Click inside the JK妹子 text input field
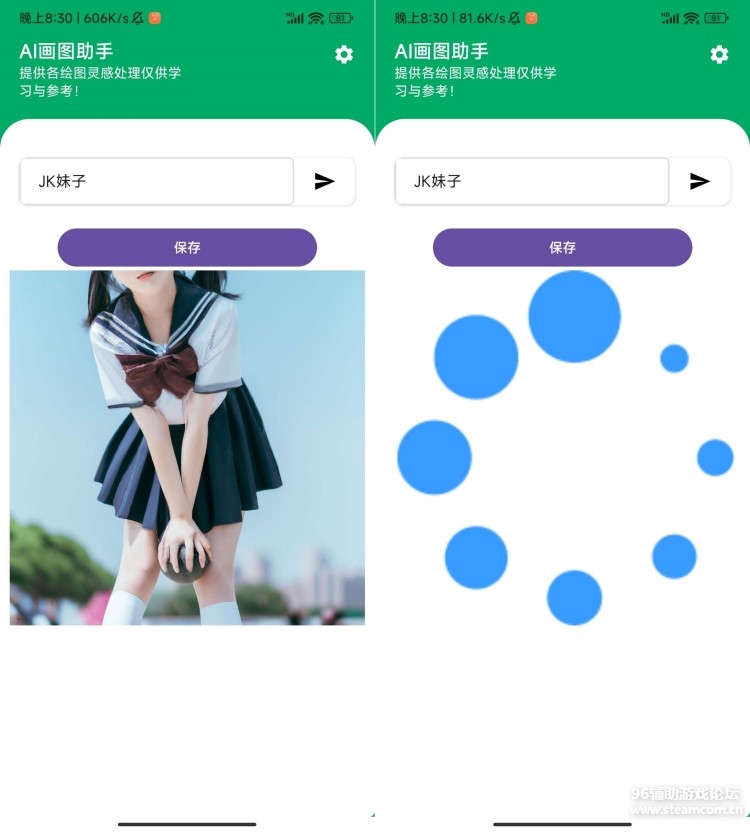This screenshot has height=832, width=750. 155,181
